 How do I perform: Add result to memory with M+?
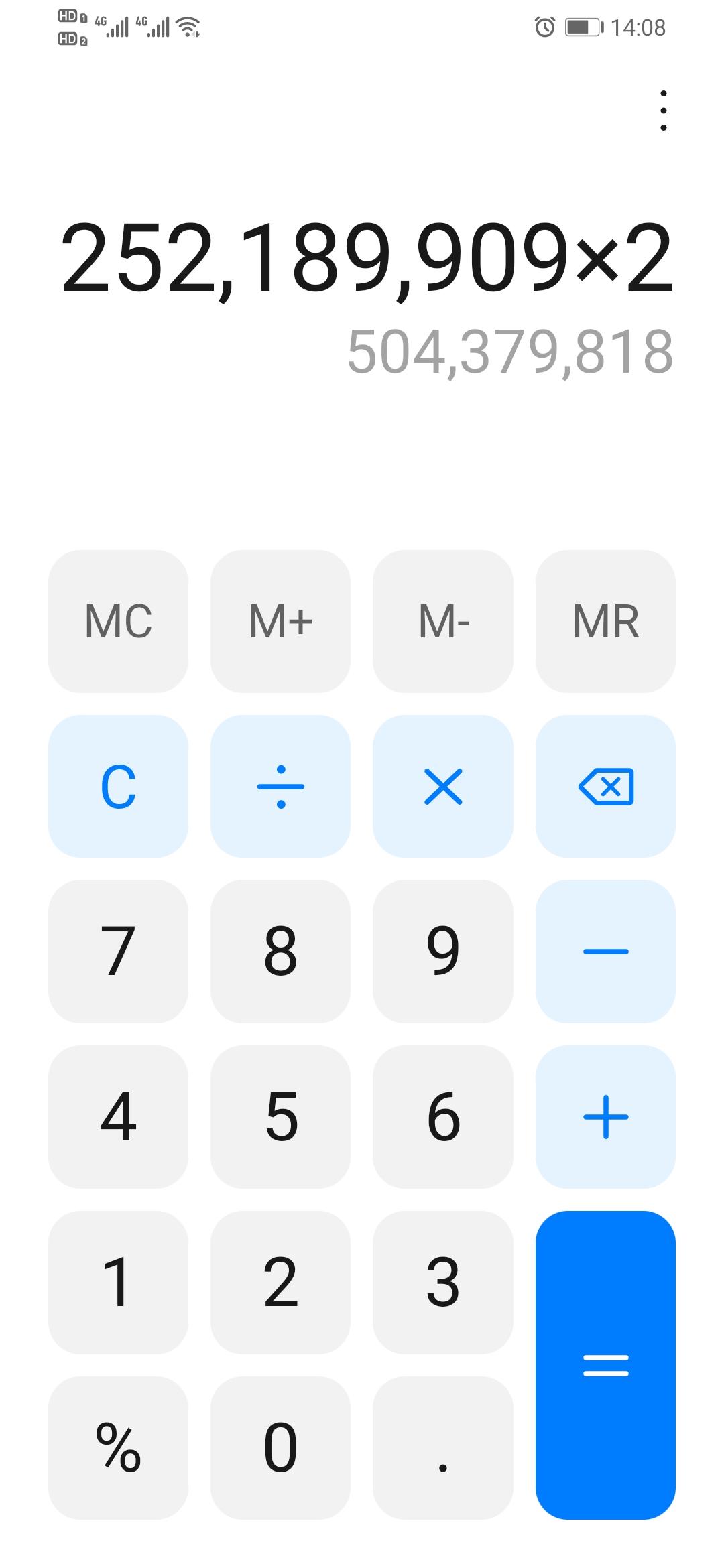[280, 621]
